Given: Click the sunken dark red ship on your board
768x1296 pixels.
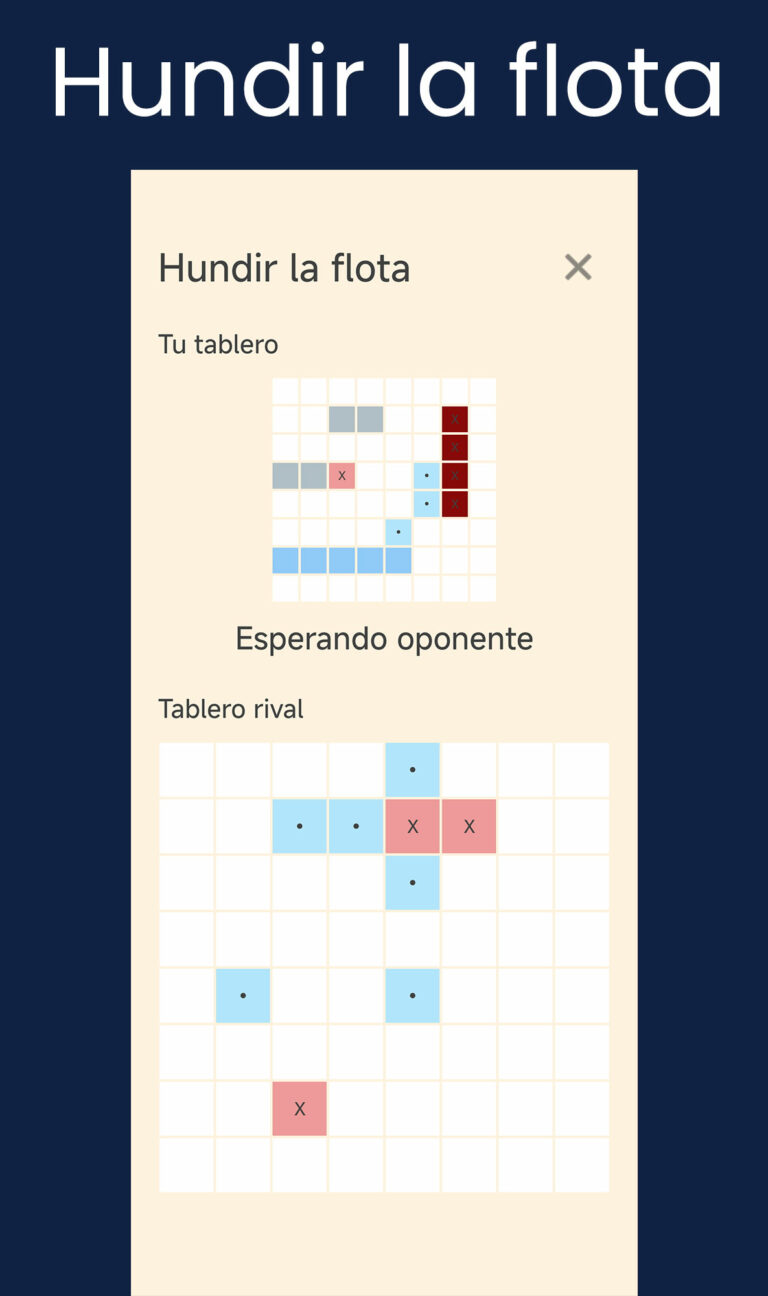Looking at the screenshot, I should [x=455, y=448].
